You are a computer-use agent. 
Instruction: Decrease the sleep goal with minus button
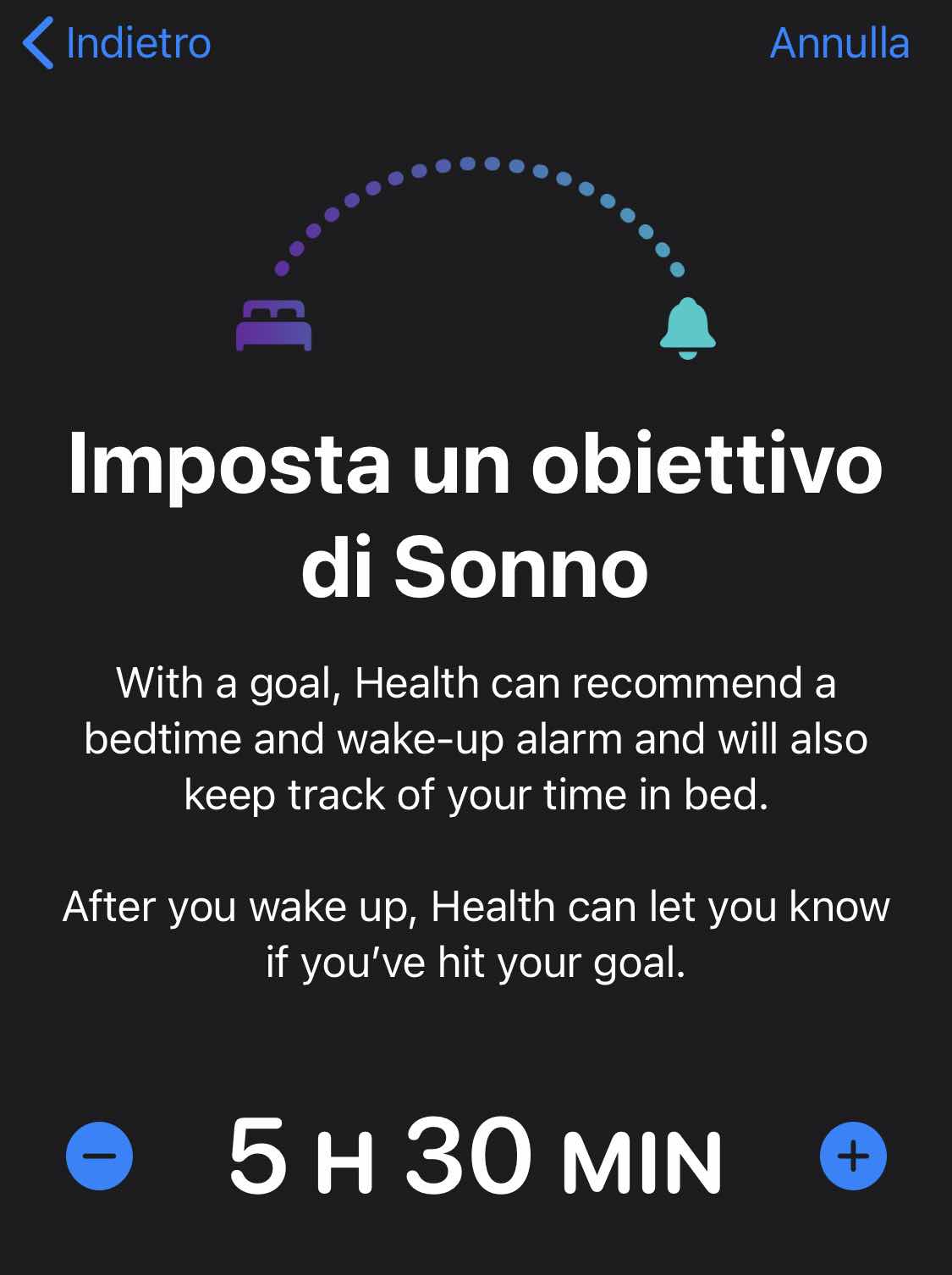point(100,1156)
